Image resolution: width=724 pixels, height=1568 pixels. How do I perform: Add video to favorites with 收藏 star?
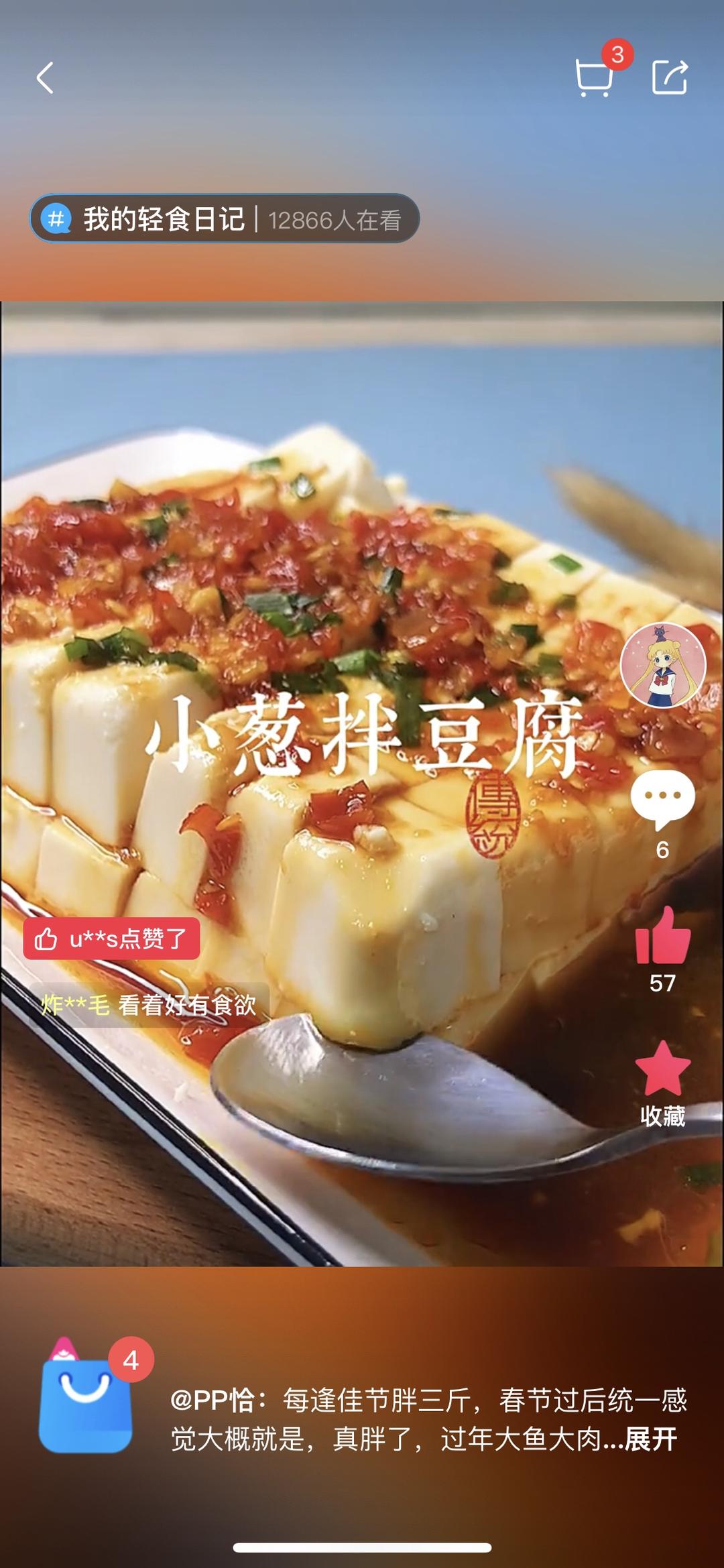(x=662, y=1071)
